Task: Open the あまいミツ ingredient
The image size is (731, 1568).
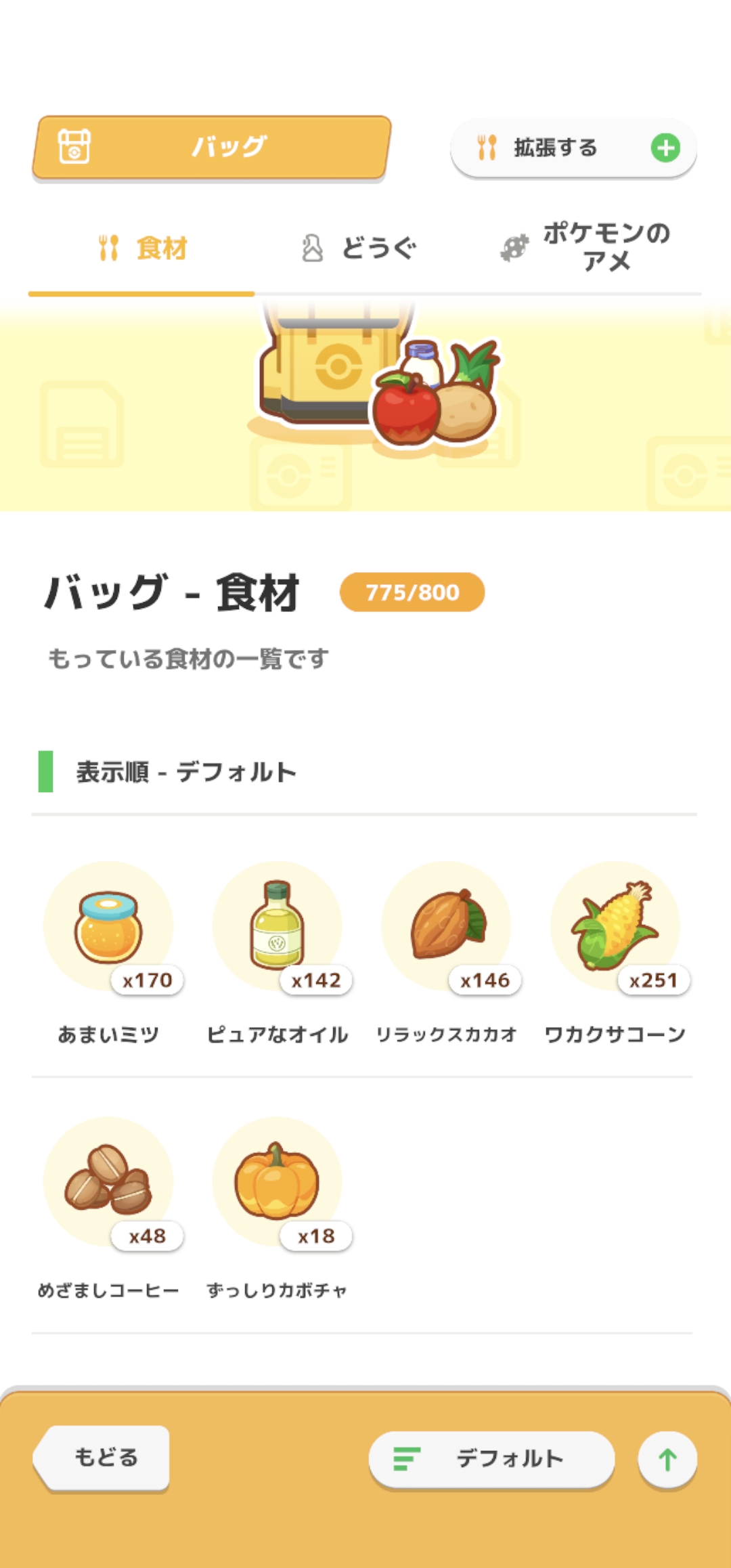Action: (108, 928)
